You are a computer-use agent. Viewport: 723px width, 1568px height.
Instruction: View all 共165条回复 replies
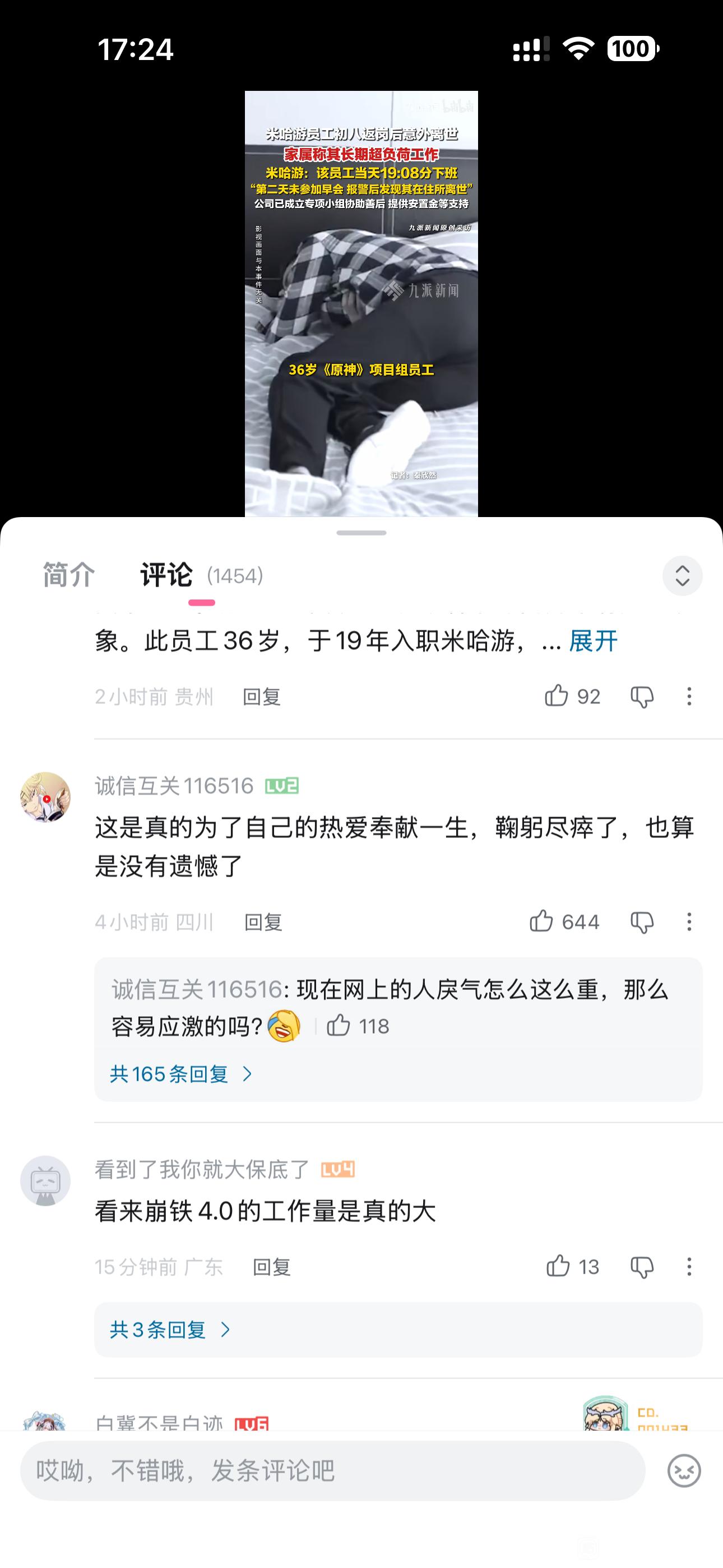[180, 1074]
